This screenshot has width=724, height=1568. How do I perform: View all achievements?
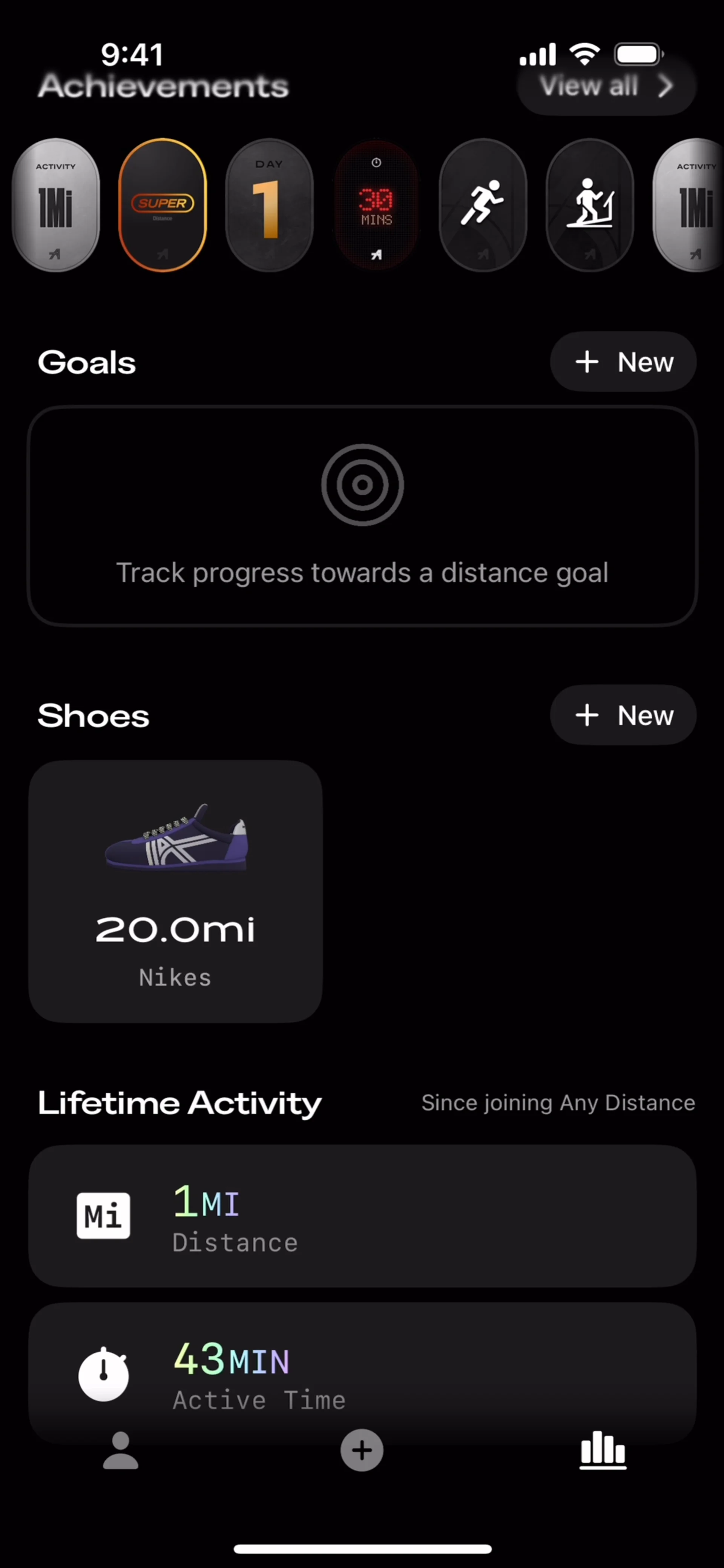tap(606, 86)
